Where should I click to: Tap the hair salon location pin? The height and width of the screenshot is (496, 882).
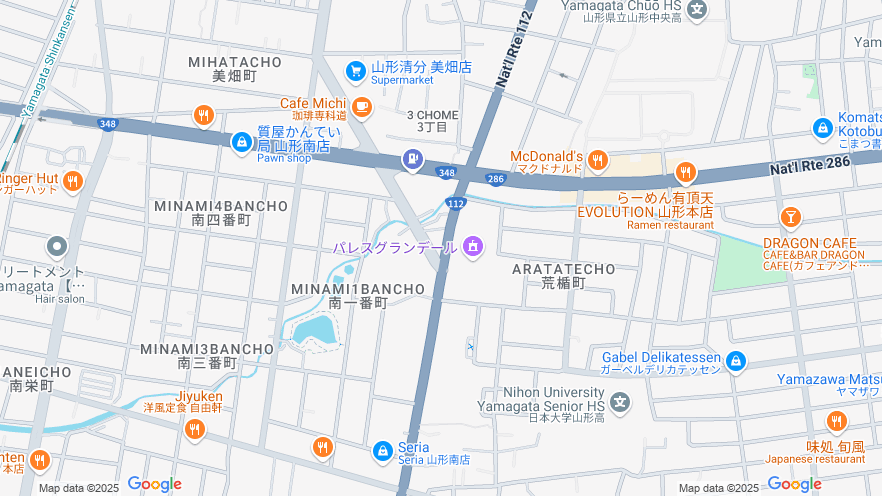point(57,246)
